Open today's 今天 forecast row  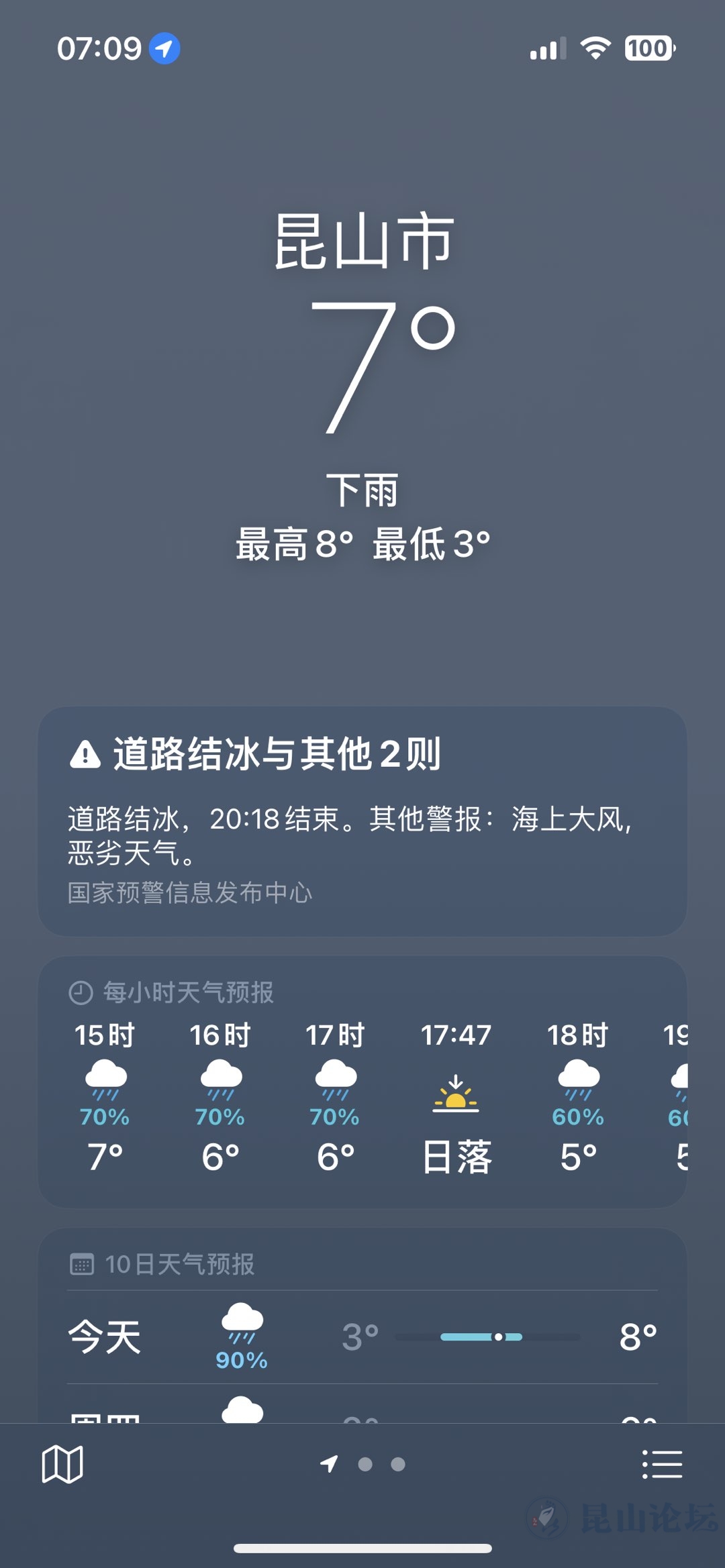click(x=362, y=1337)
